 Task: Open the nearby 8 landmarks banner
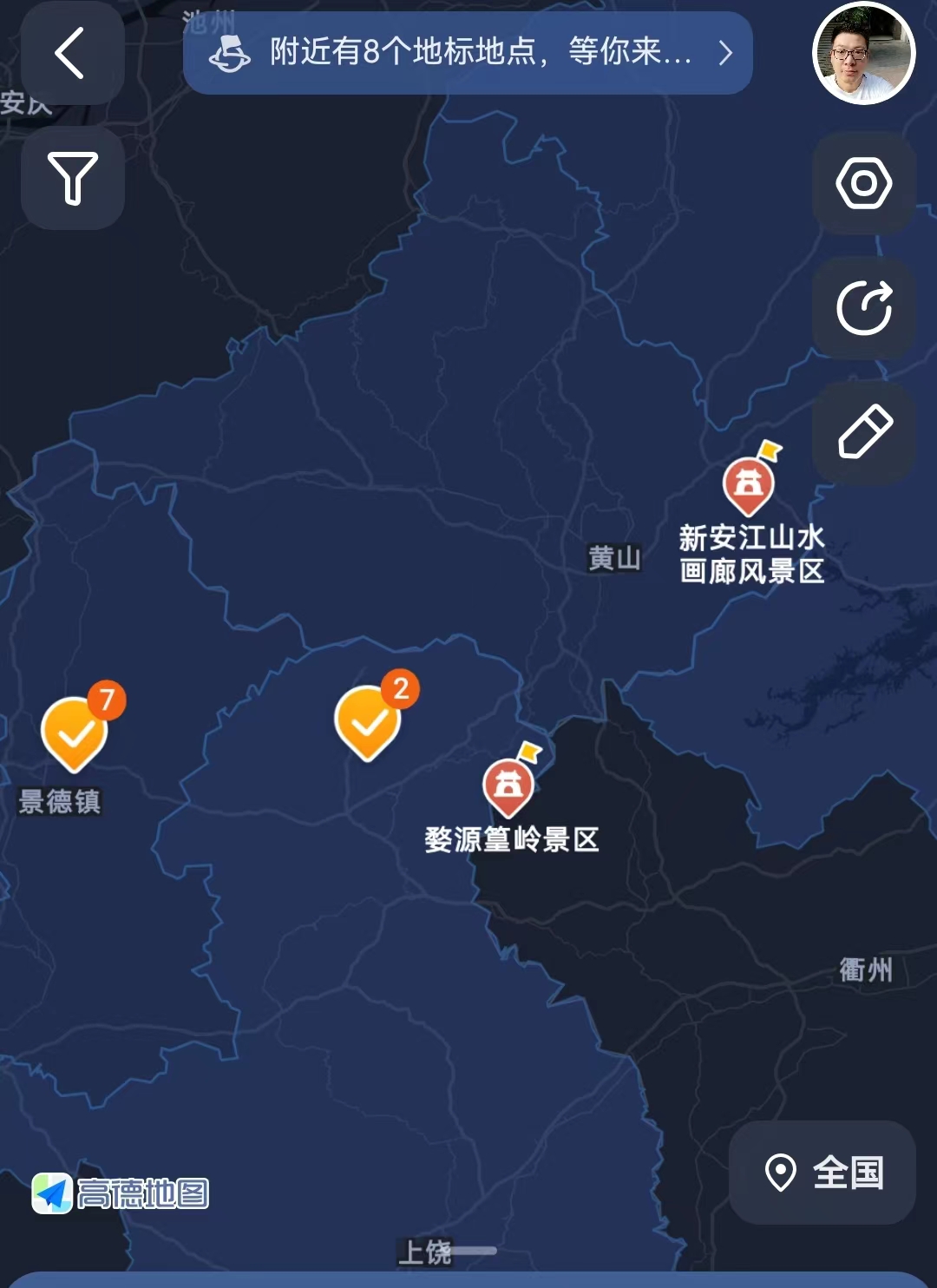pyautogui.click(x=468, y=53)
